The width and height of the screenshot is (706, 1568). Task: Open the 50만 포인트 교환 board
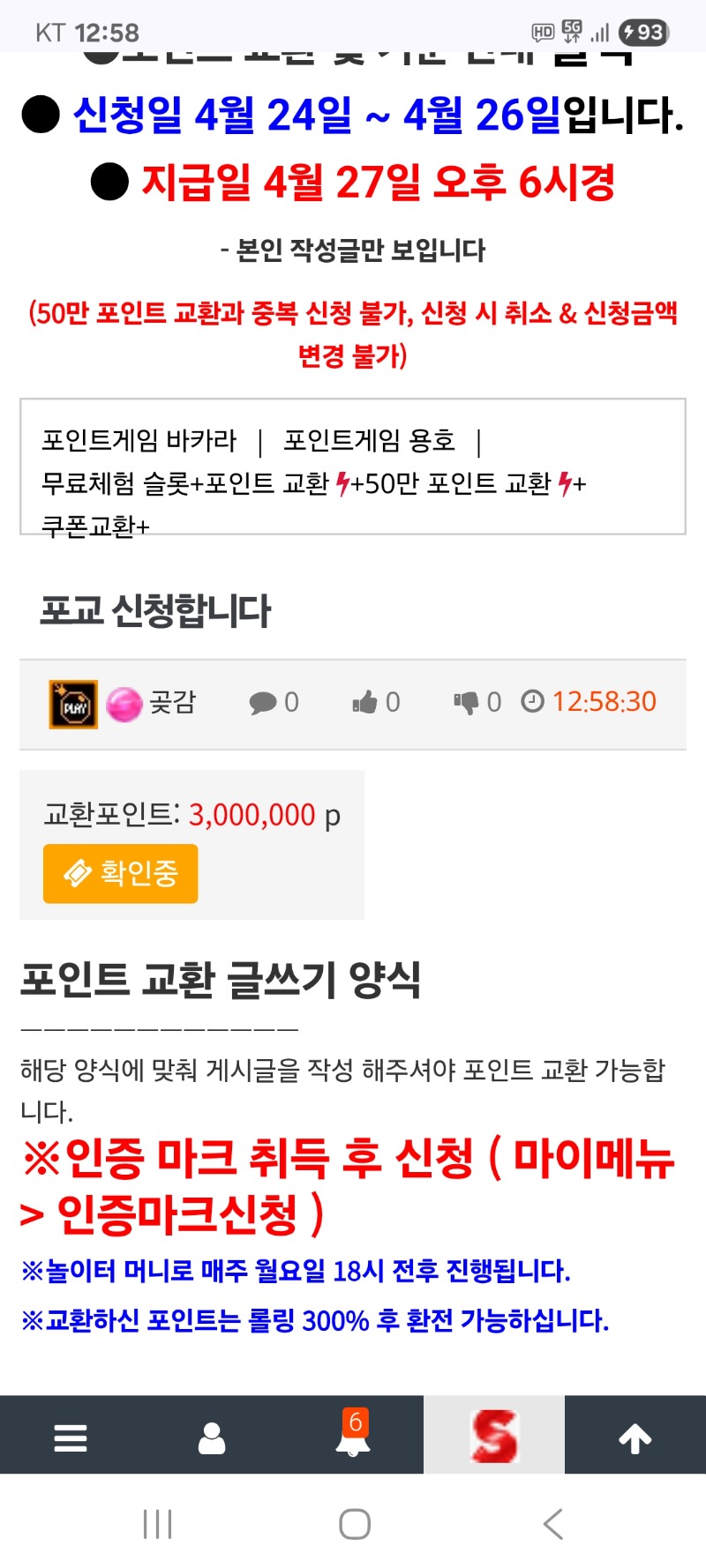(x=466, y=483)
